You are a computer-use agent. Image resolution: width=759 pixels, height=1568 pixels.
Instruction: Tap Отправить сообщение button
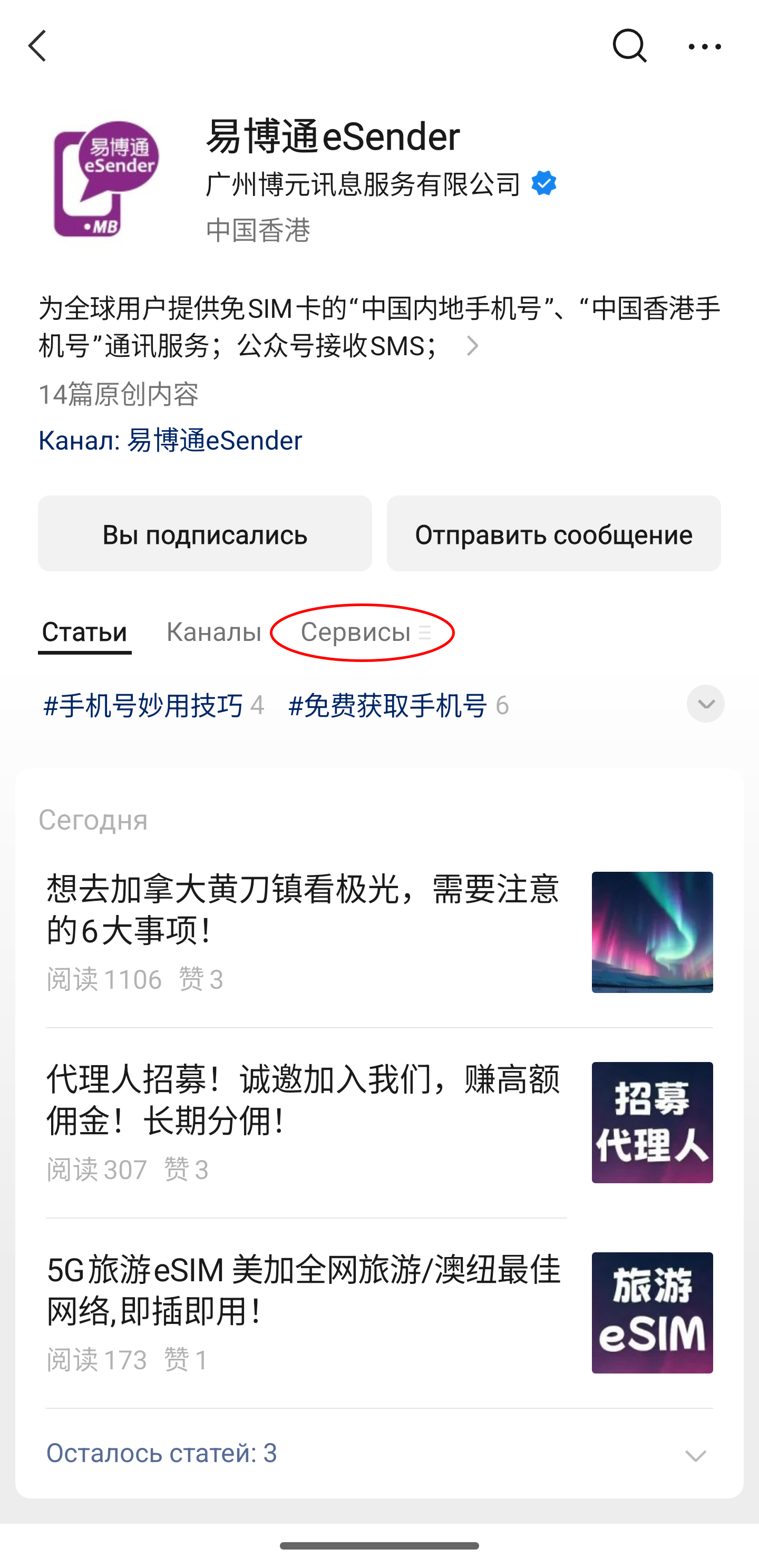553,534
